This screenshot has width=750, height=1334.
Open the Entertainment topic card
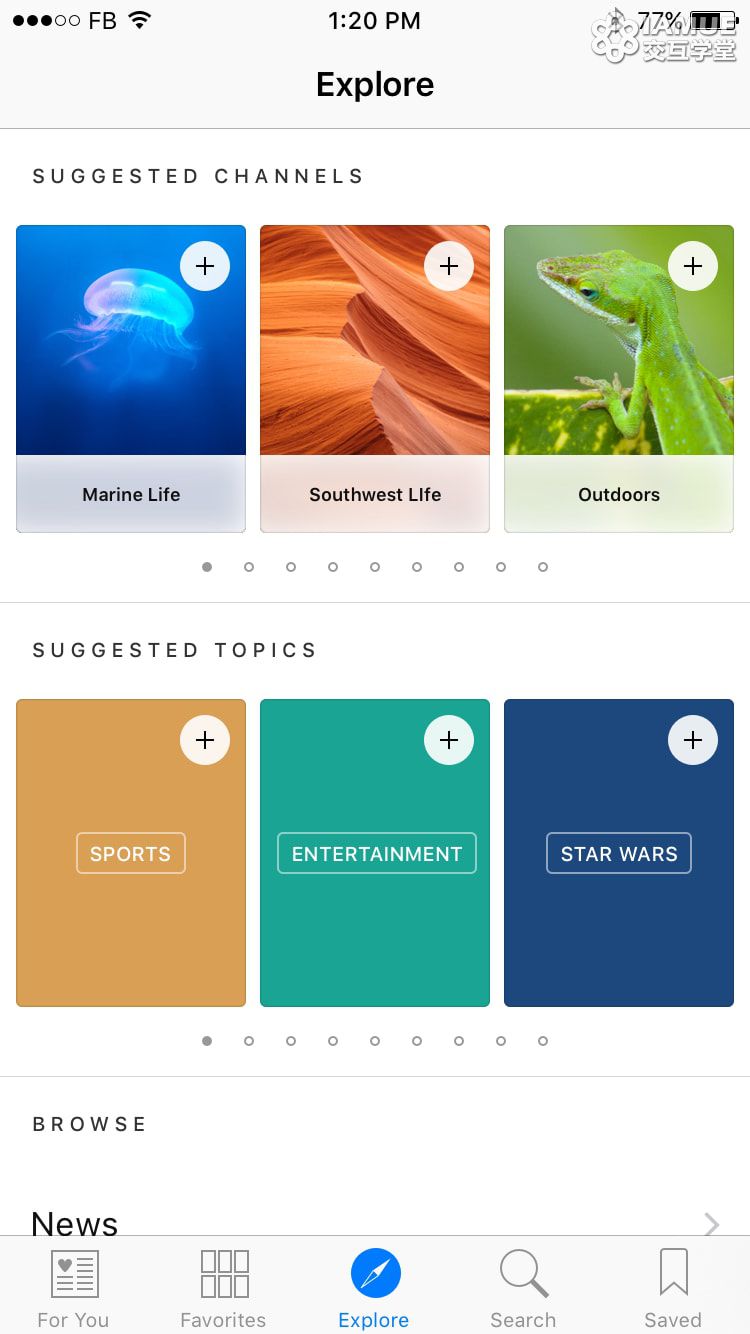375,853
